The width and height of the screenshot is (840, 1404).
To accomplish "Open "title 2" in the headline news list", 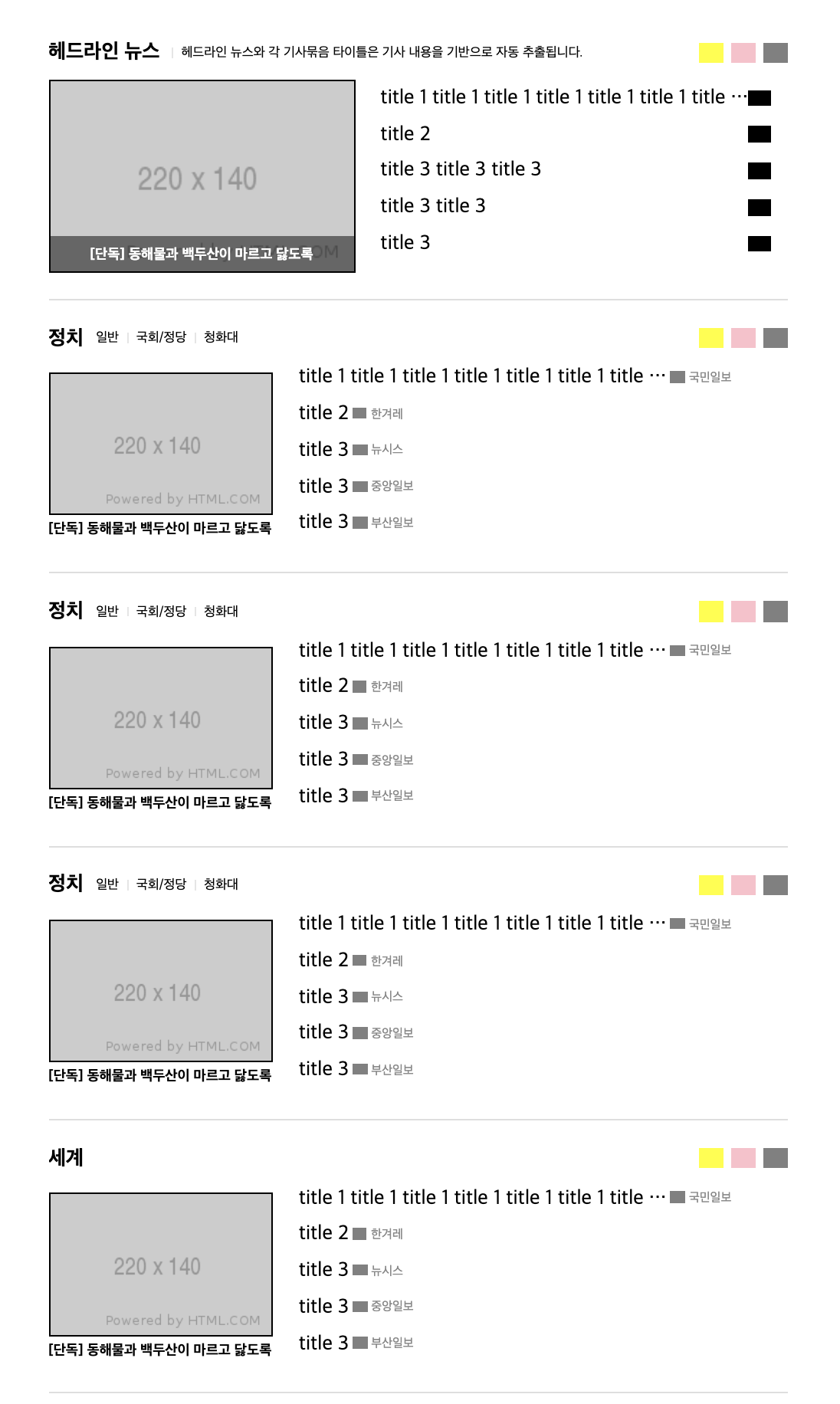I will (x=405, y=134).
